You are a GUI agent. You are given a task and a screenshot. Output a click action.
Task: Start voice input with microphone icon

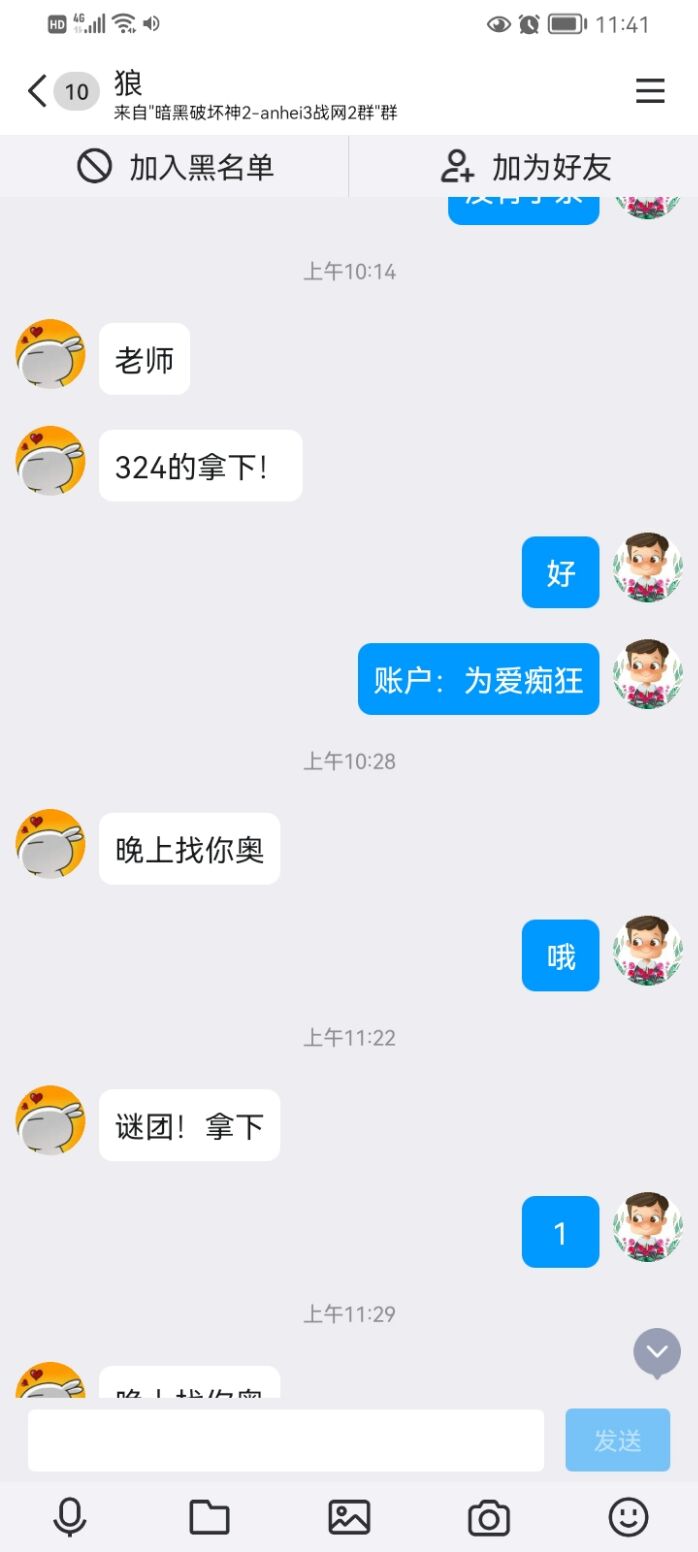[70, 1517]
